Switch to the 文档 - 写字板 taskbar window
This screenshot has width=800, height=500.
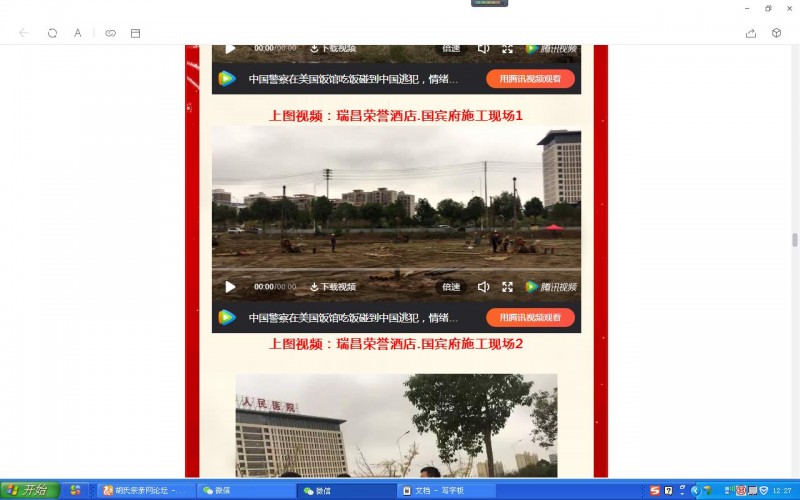point(440,490)
